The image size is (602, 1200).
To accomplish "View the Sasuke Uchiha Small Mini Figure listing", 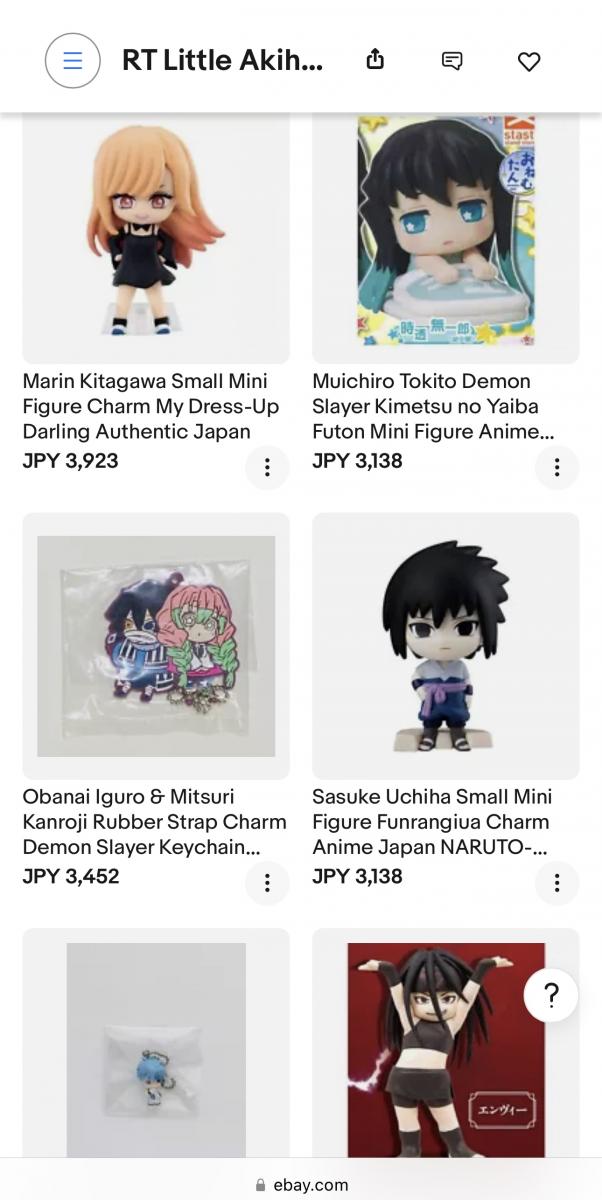I will click(x=430, y=821).
